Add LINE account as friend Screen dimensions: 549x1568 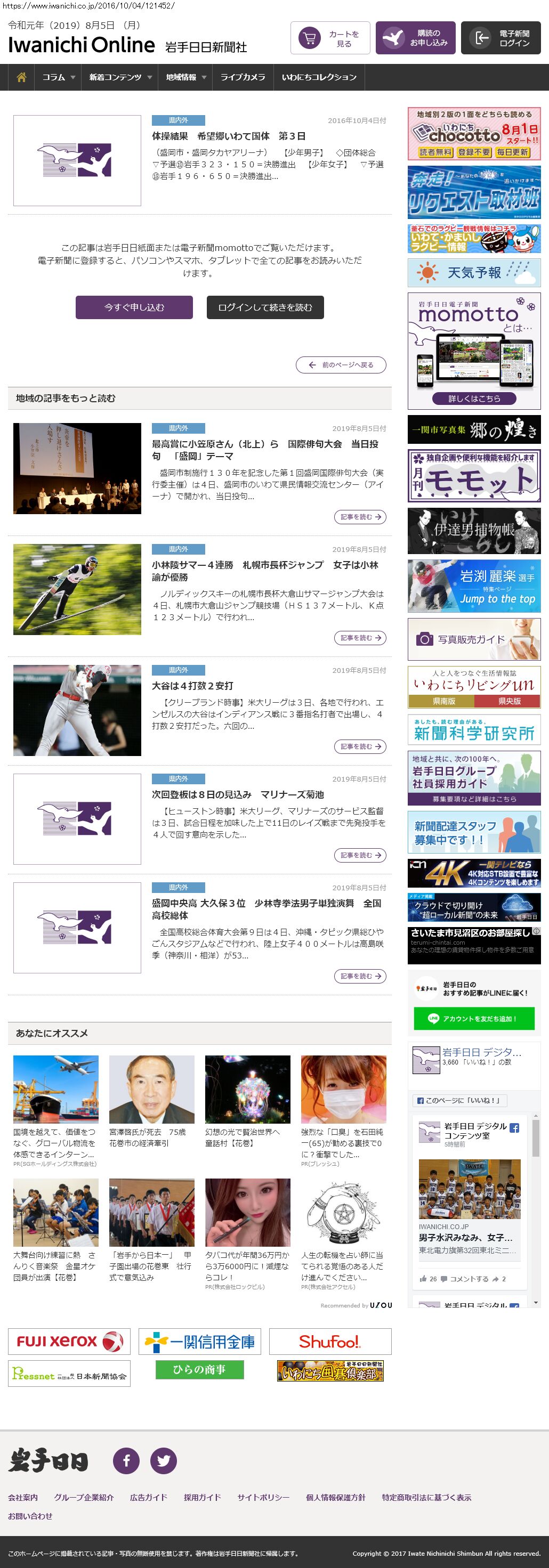click(473, 1018)
